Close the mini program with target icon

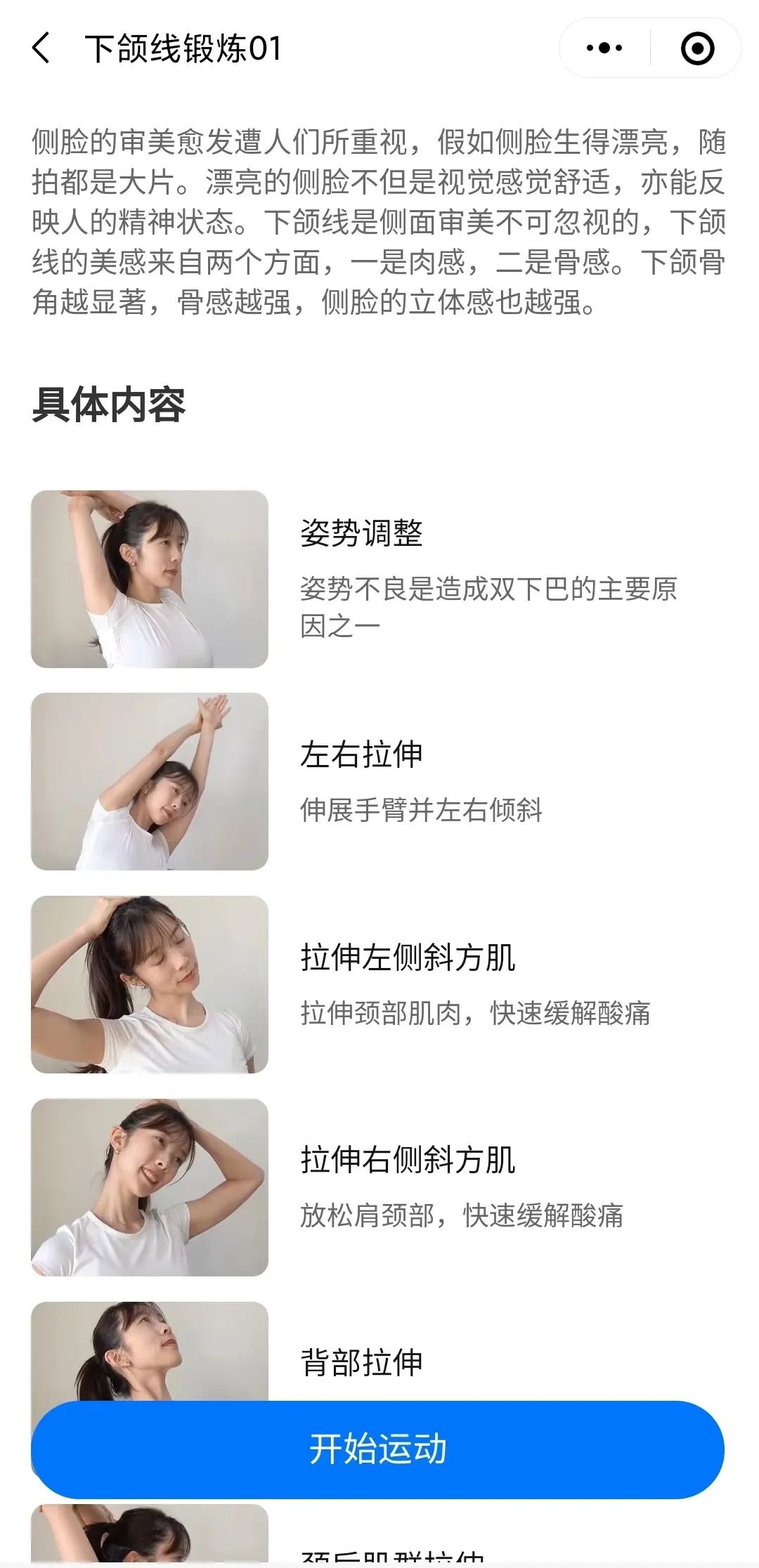[697, 48]
